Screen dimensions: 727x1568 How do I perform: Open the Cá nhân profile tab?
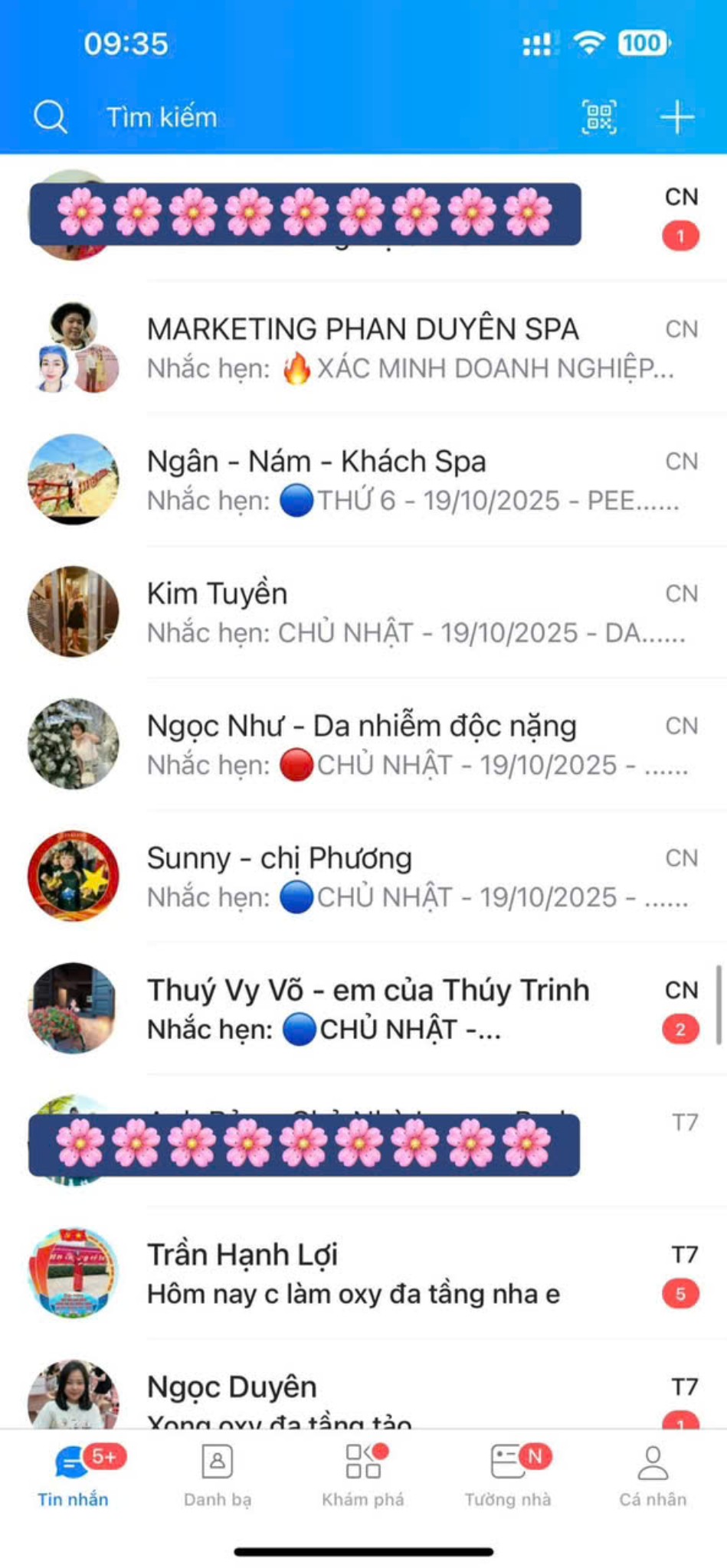pyautogui.click(x=653, y=1475)
